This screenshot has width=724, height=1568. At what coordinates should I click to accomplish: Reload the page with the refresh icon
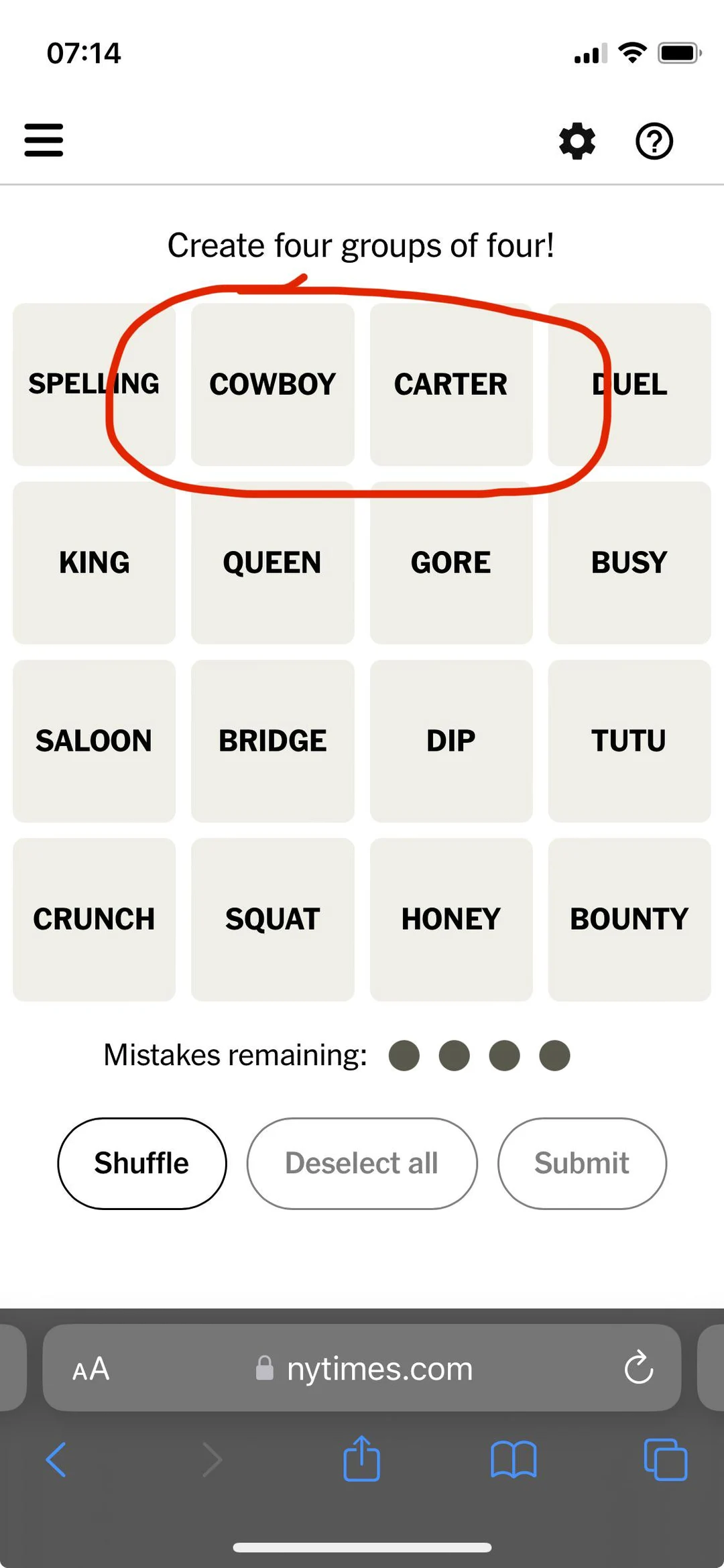tap(639, 1368)
